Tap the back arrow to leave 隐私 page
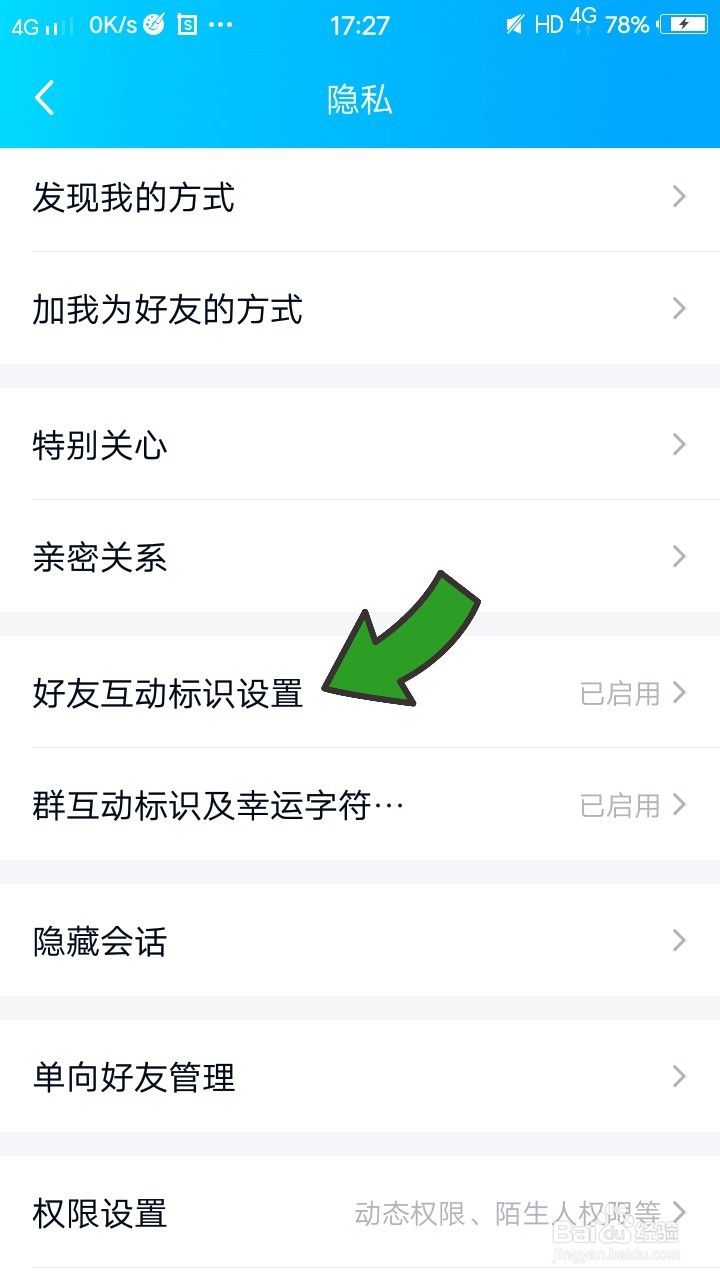This screenshot has width=720, height=1280. click(42, 99)
